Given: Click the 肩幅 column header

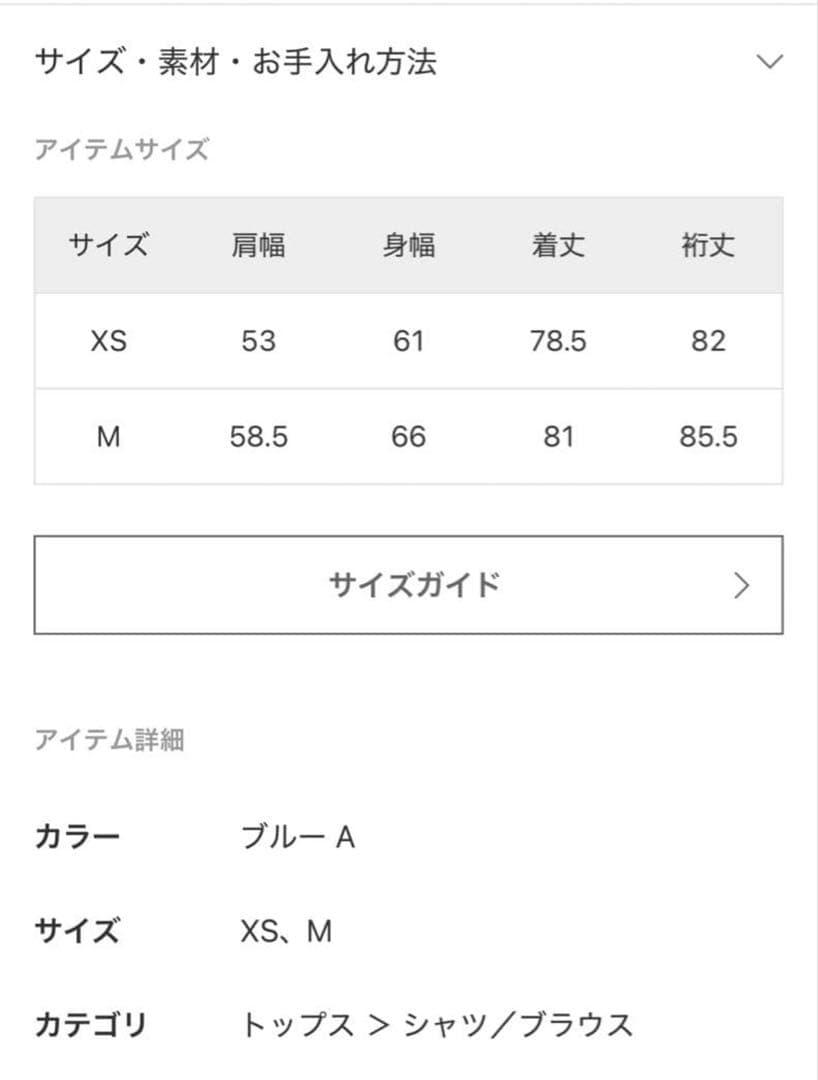Looking at the screenshot, I should click(x=260, y=246).
